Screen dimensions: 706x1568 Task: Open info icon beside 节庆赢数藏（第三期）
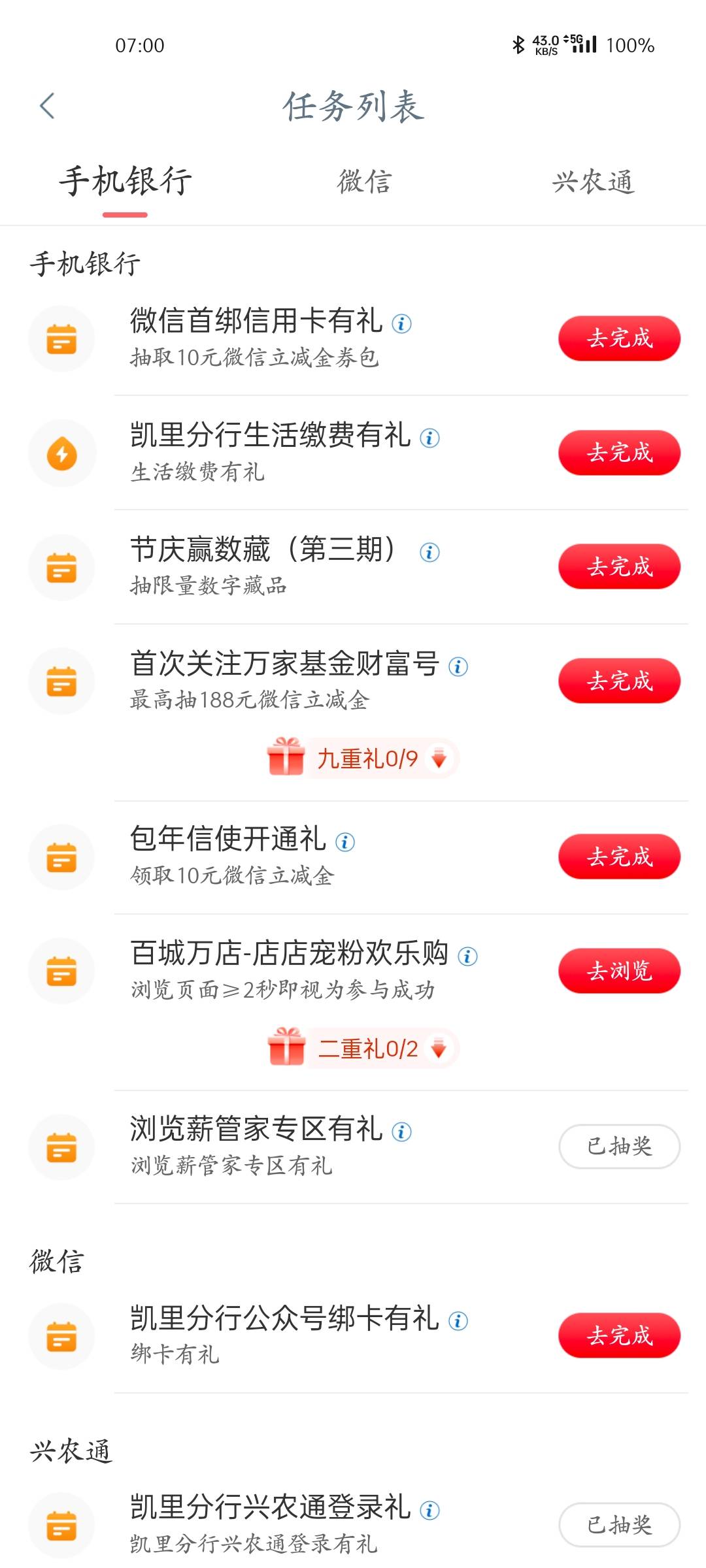pos(429,552)
